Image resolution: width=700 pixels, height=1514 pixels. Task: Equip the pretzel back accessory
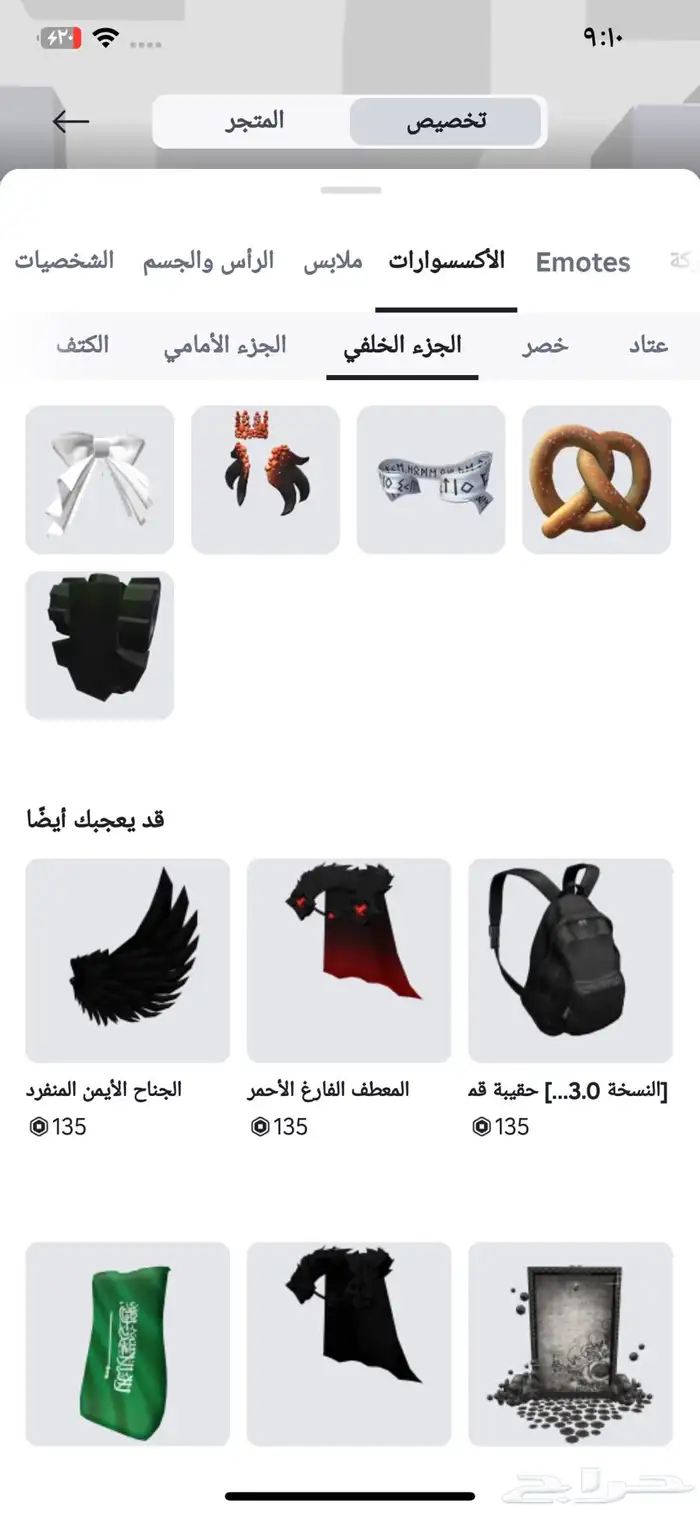(x=596, y=479)
